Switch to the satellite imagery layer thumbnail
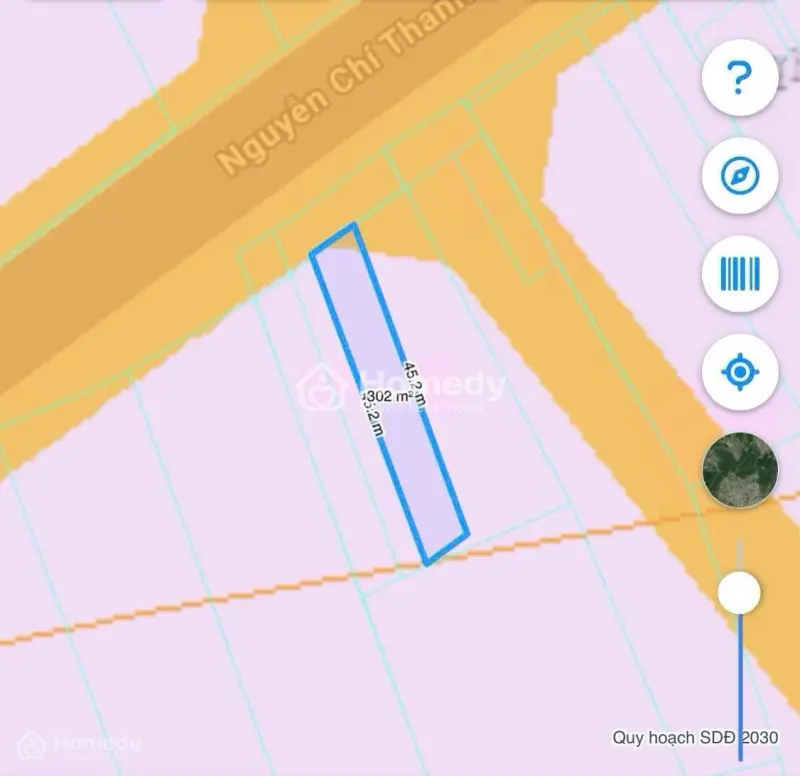The width and height of the screenshot is (800, 776). click(739, 471)
